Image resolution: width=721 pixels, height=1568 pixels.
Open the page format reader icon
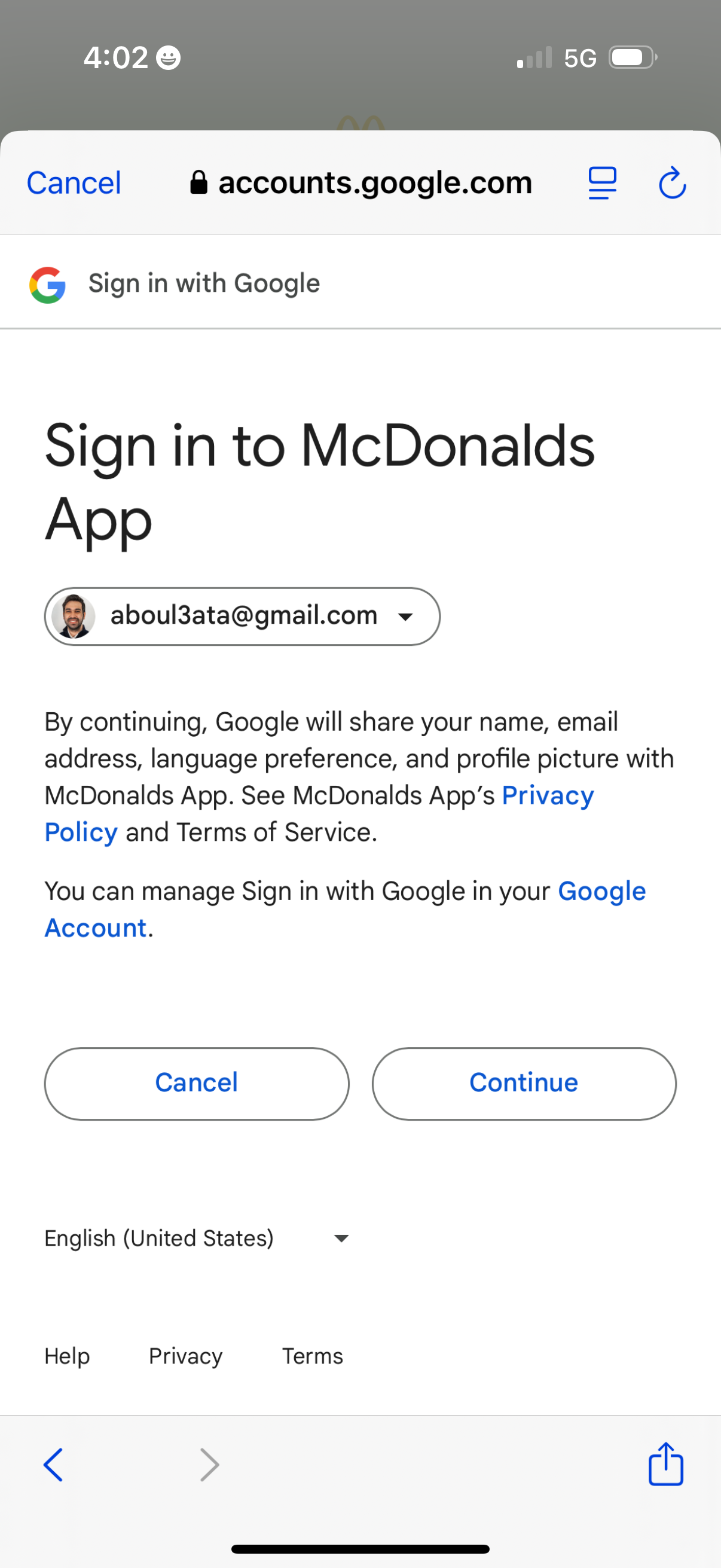pos(602,183)
